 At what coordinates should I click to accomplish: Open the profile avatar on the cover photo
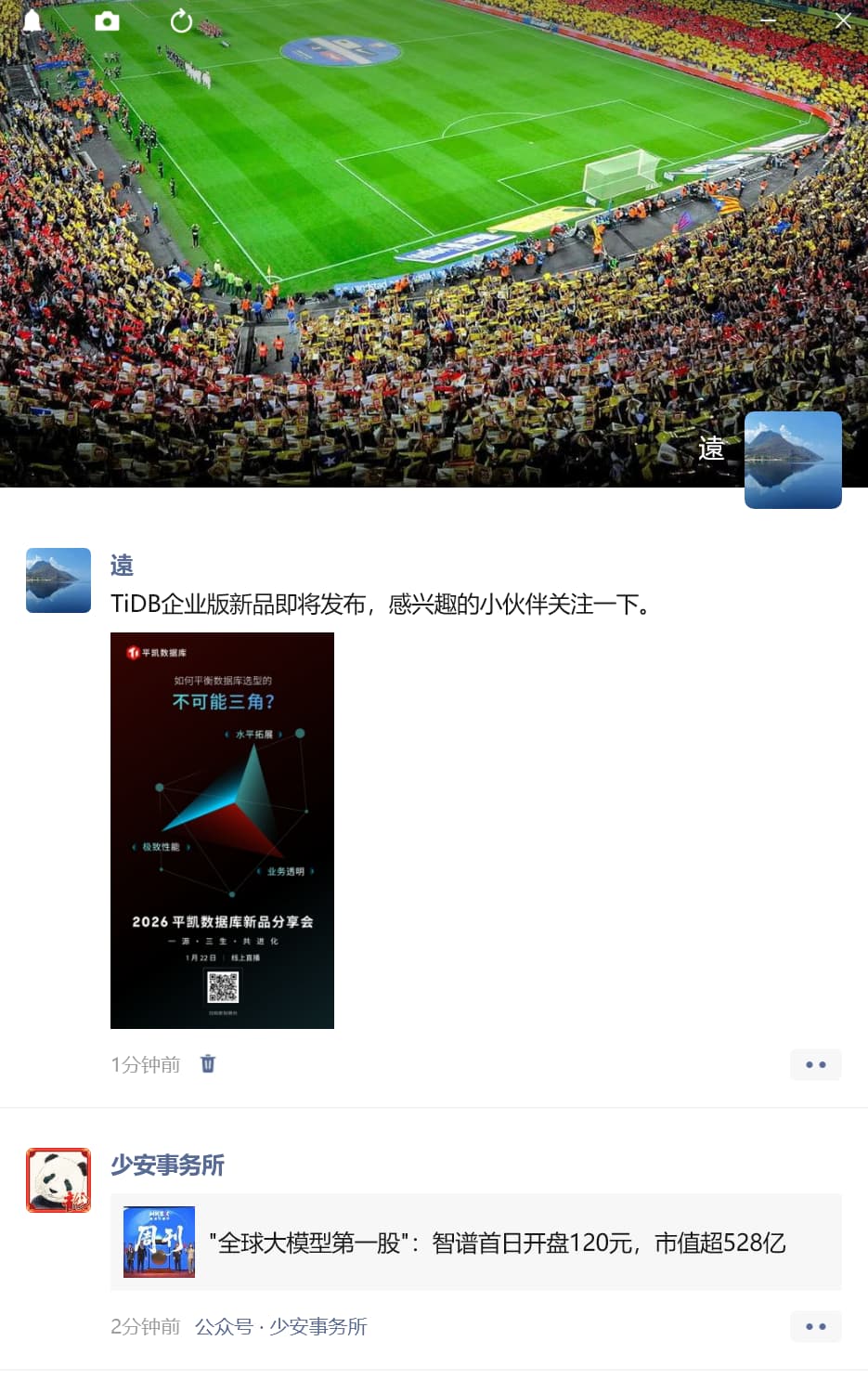tap(793, 460)
